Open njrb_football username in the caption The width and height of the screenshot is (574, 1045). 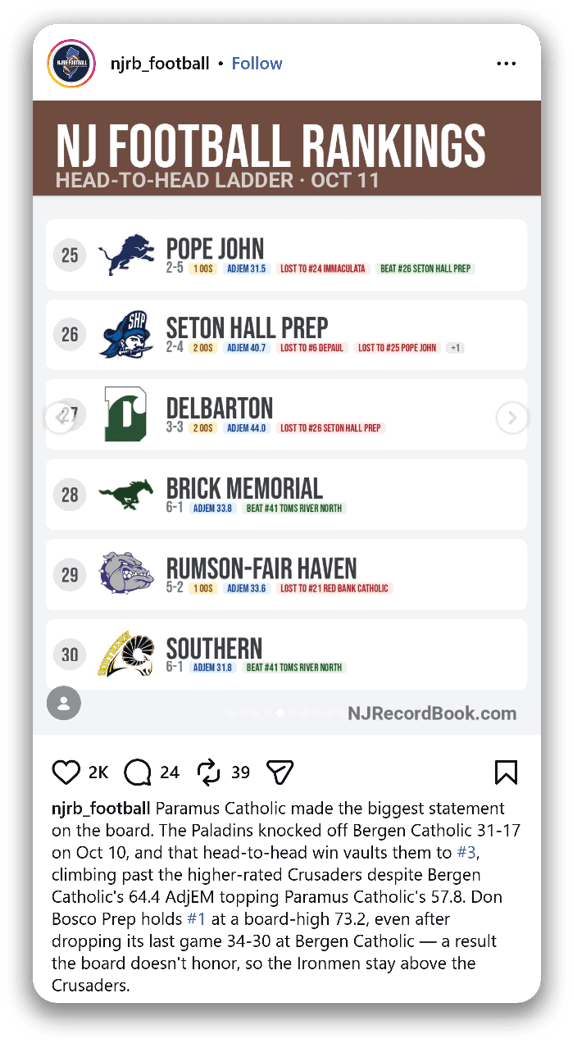[x=101, y=808]
